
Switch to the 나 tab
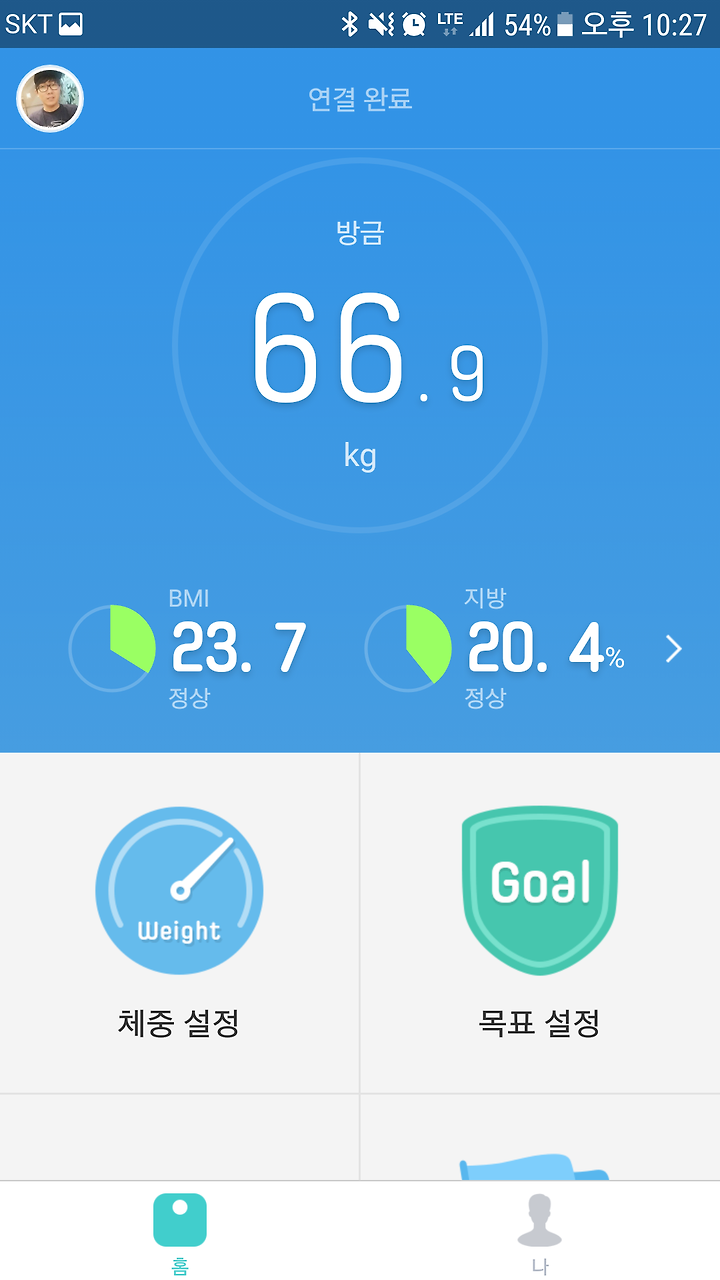point(540,1232)
